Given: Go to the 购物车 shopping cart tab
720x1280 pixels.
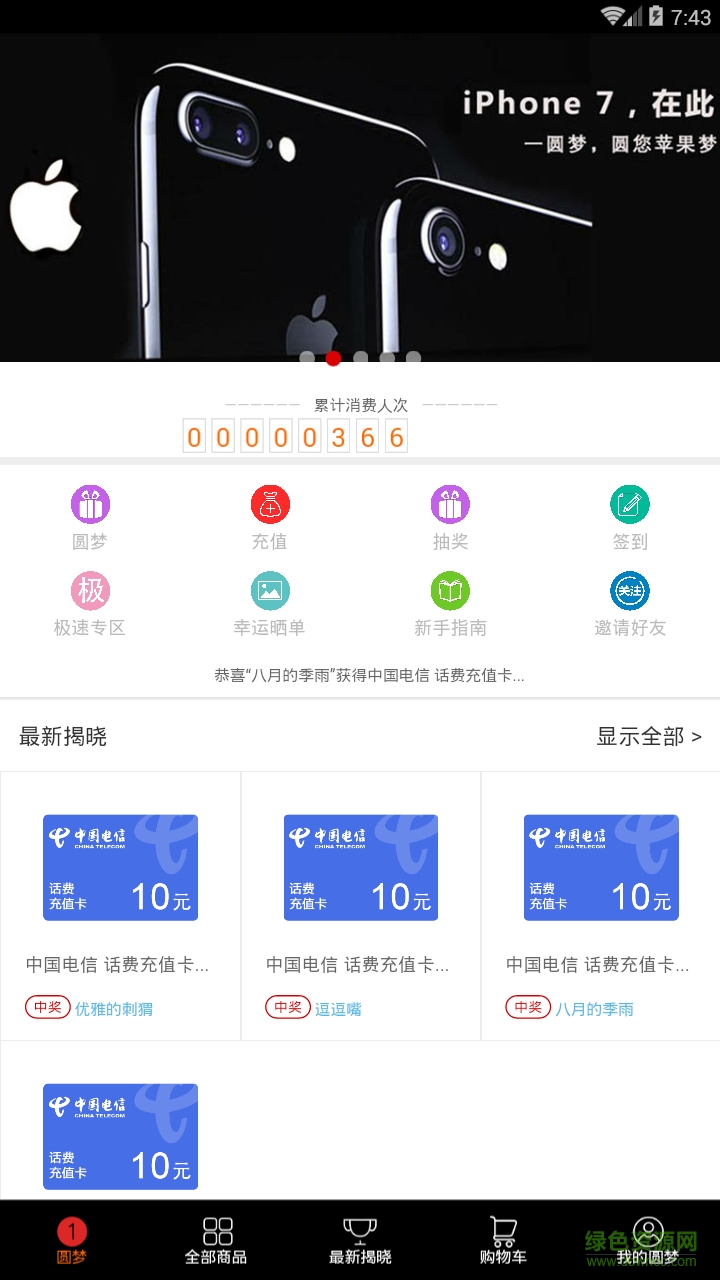Looking at the screenshot, I should (x=504, y=1241).
